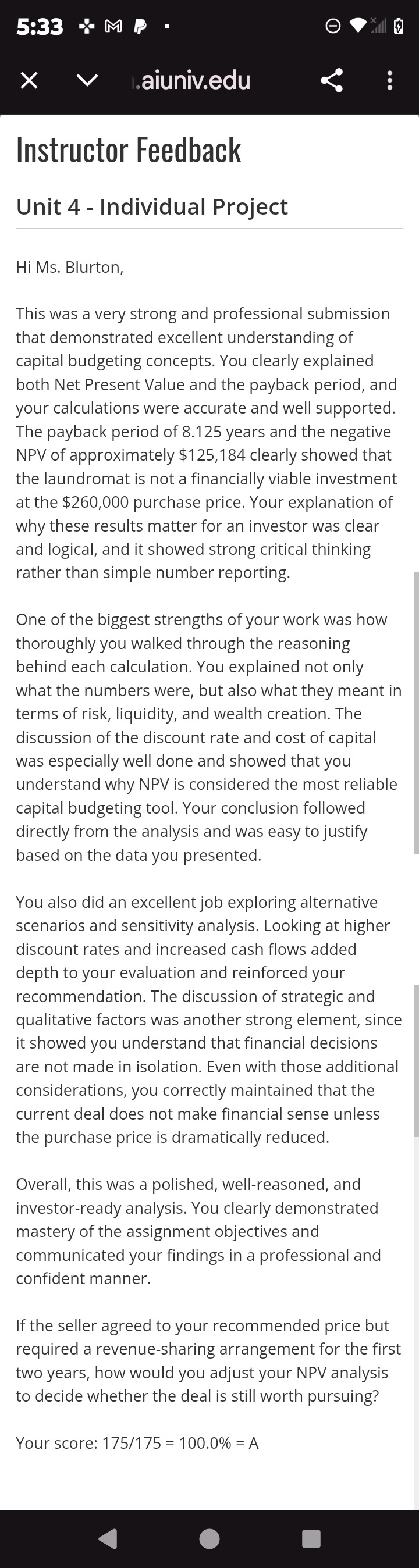Go back with system back button

108,1538
